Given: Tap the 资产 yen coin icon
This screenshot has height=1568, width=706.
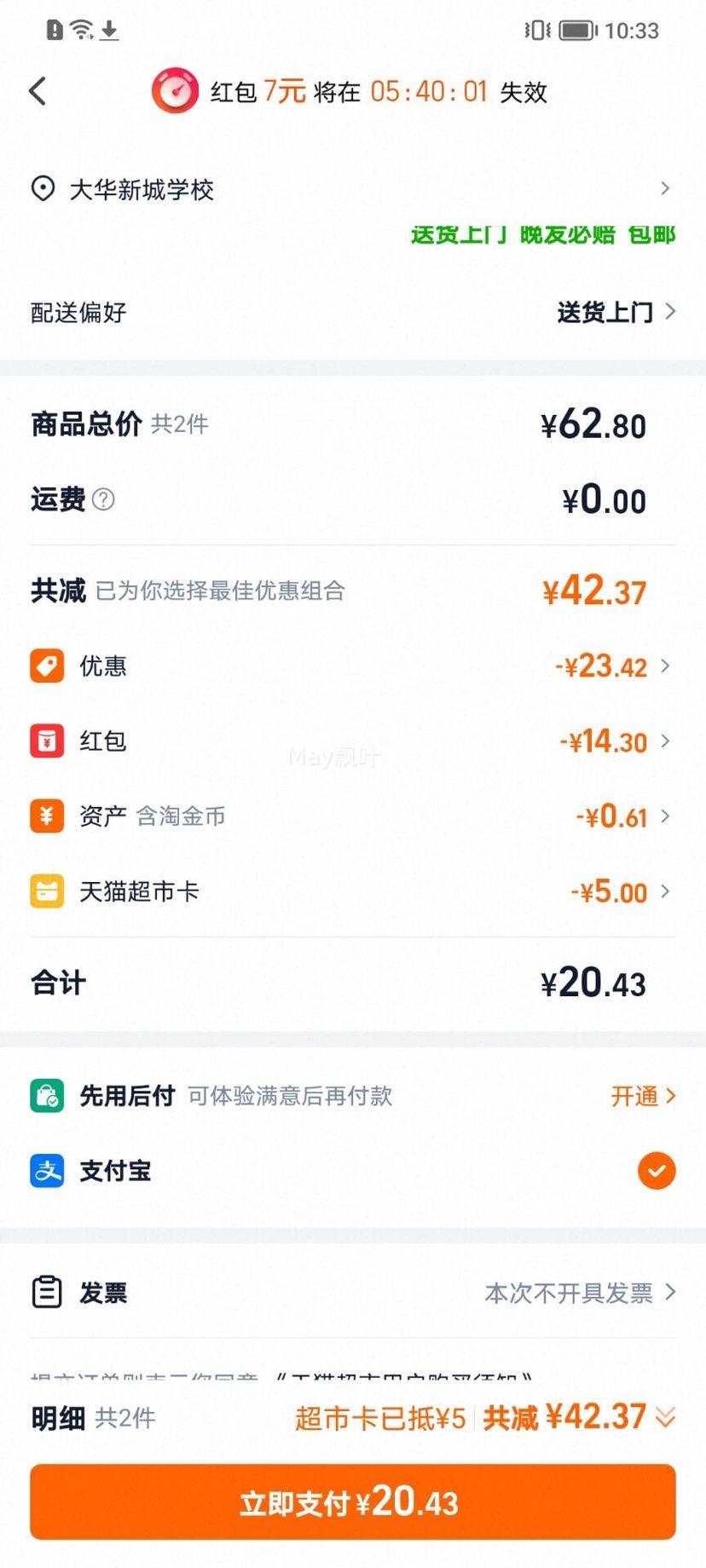Looking at the screenshot, I should (47, 816).
